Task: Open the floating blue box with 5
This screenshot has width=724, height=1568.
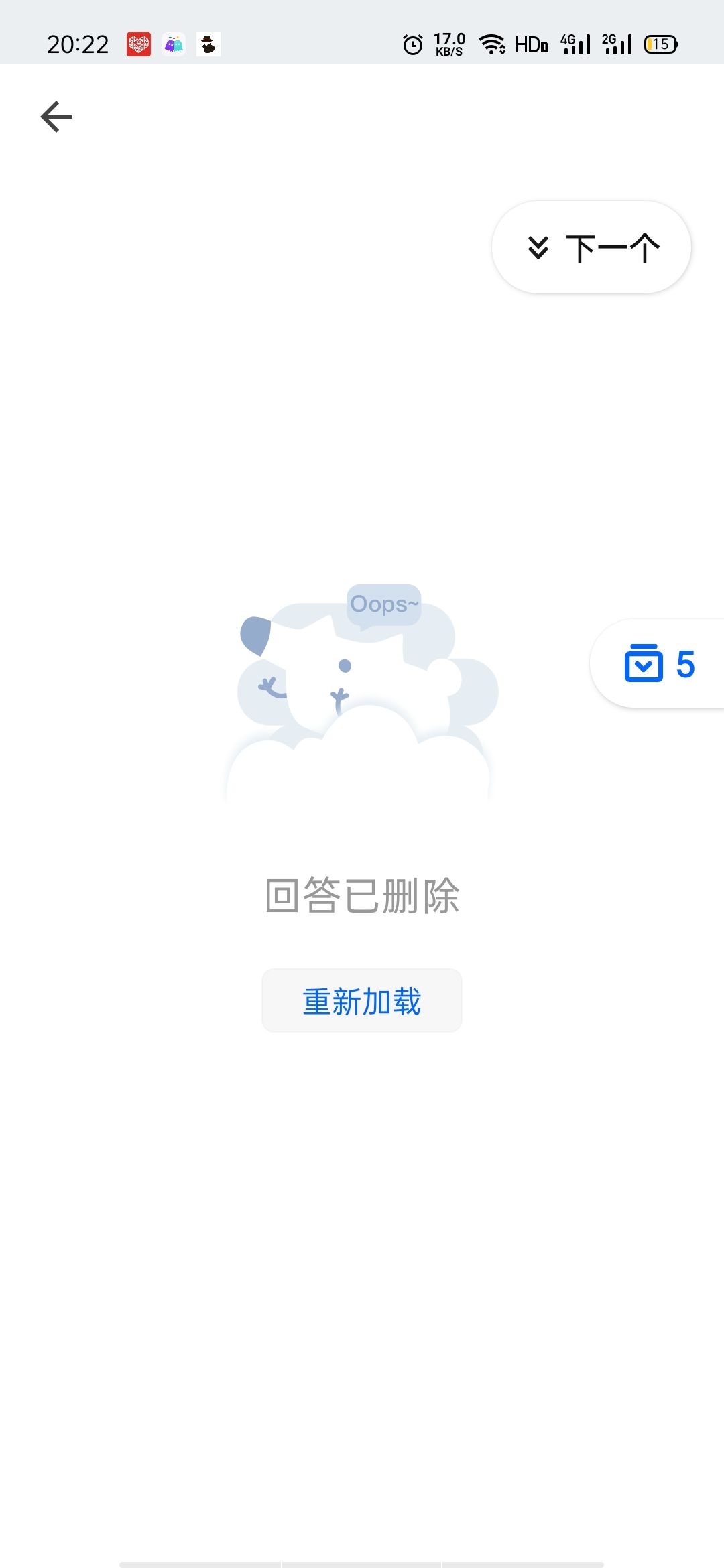Action: pyautogui.click(x=659, y=663)
